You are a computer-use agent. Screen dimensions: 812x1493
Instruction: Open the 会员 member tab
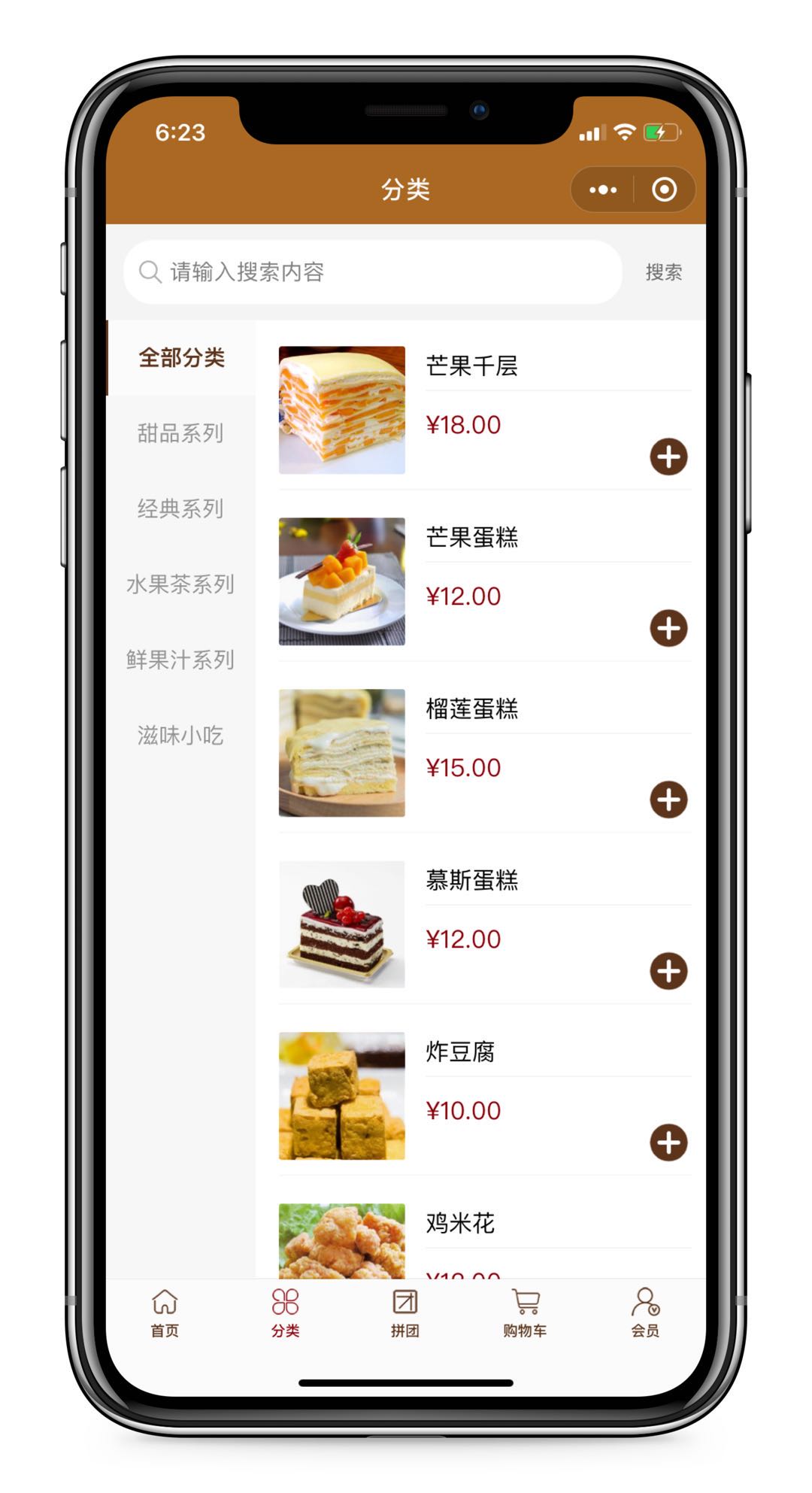645,1313
